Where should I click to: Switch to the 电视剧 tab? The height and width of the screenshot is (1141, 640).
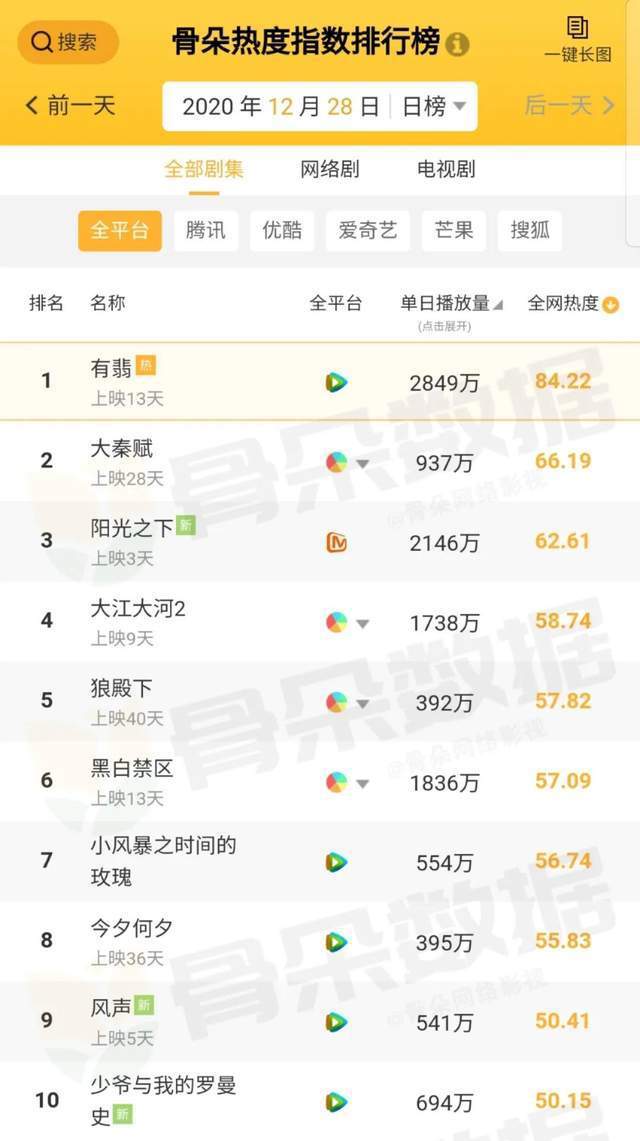[x=446, y=170]
